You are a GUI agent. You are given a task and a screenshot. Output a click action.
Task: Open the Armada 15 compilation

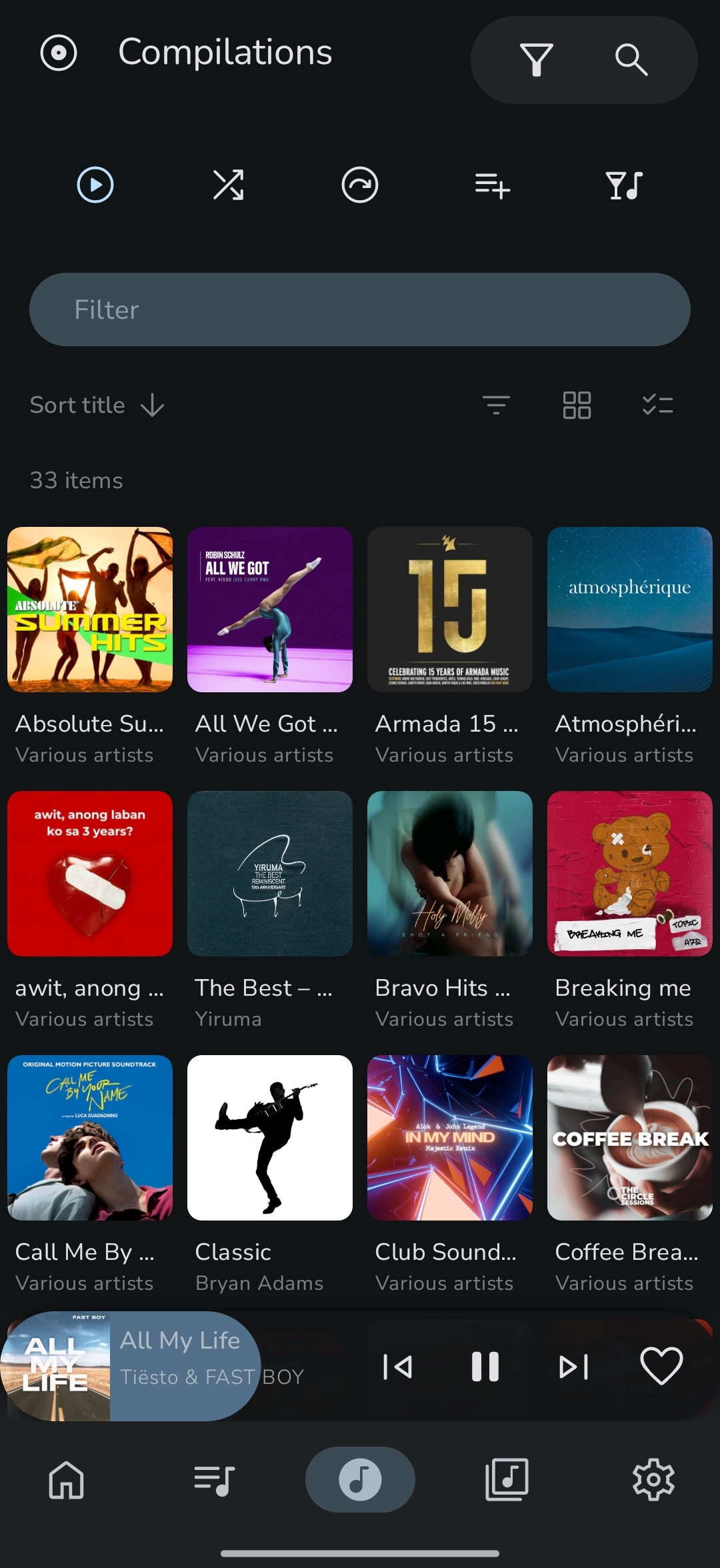[450, 646]
